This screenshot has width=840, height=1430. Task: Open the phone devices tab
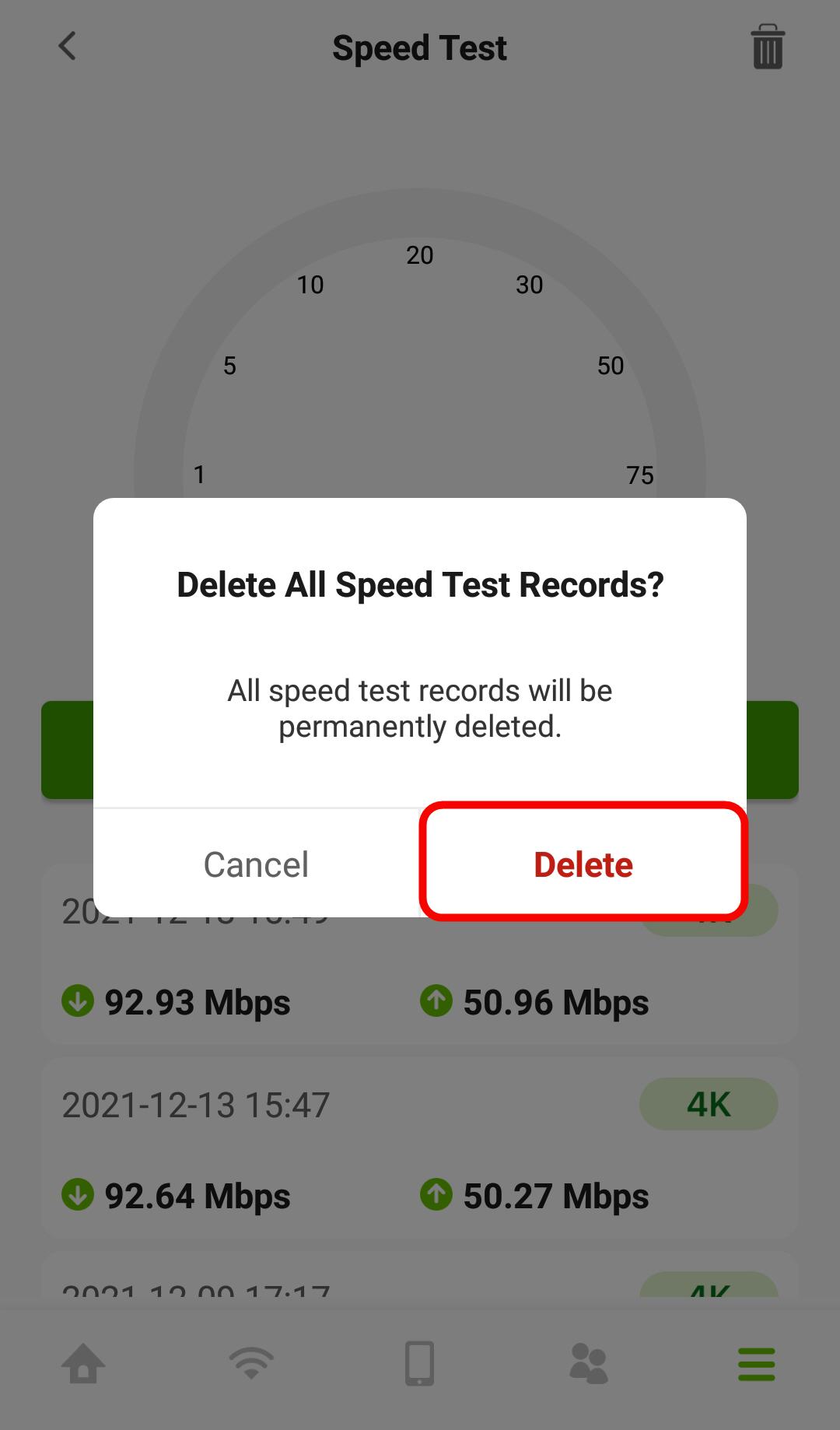coord(419,1364)
